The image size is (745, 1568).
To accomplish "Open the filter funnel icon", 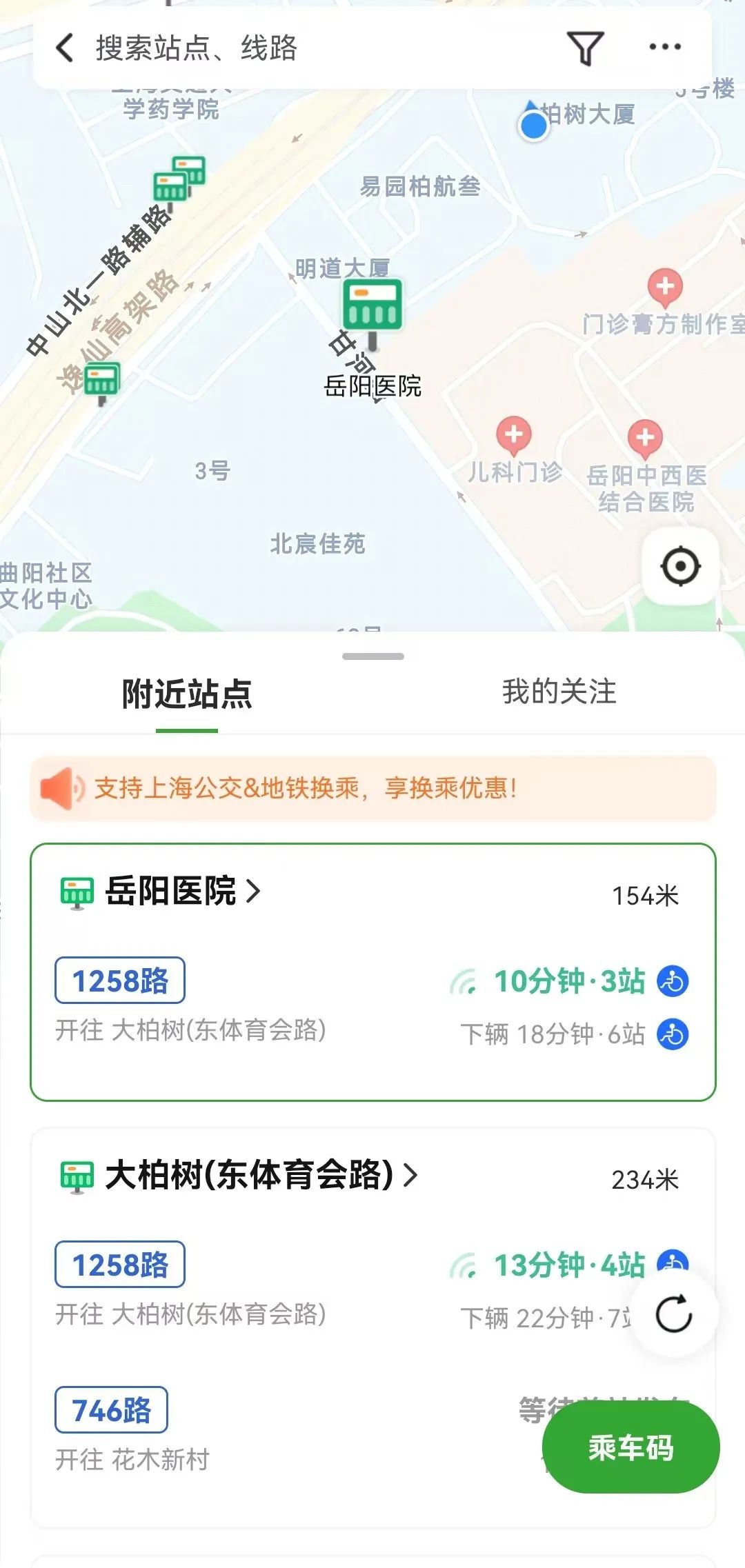I will coord(585,48).
